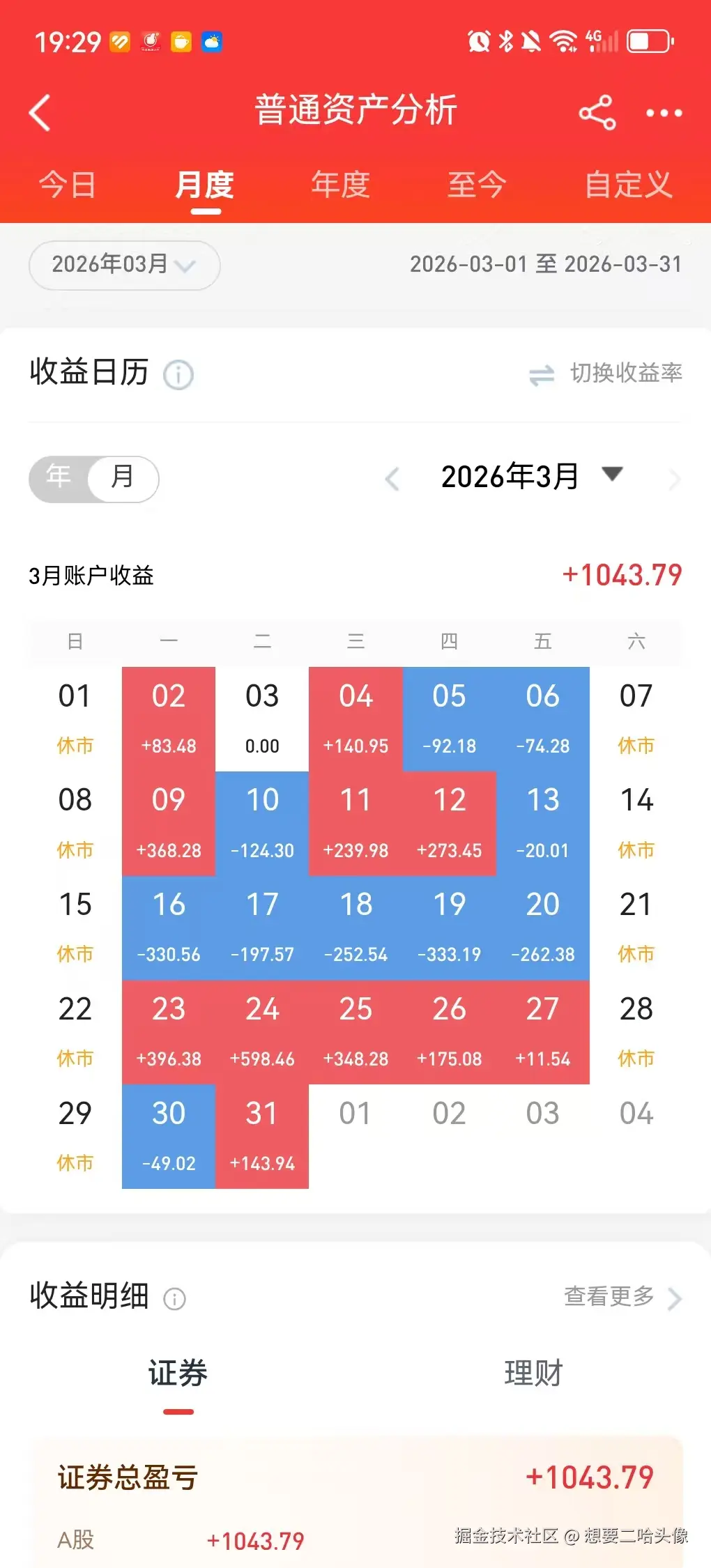Viewport: 711px width, 1568px height.
Task: Tap the 查看更多 link
Action: coord(608,1297)
